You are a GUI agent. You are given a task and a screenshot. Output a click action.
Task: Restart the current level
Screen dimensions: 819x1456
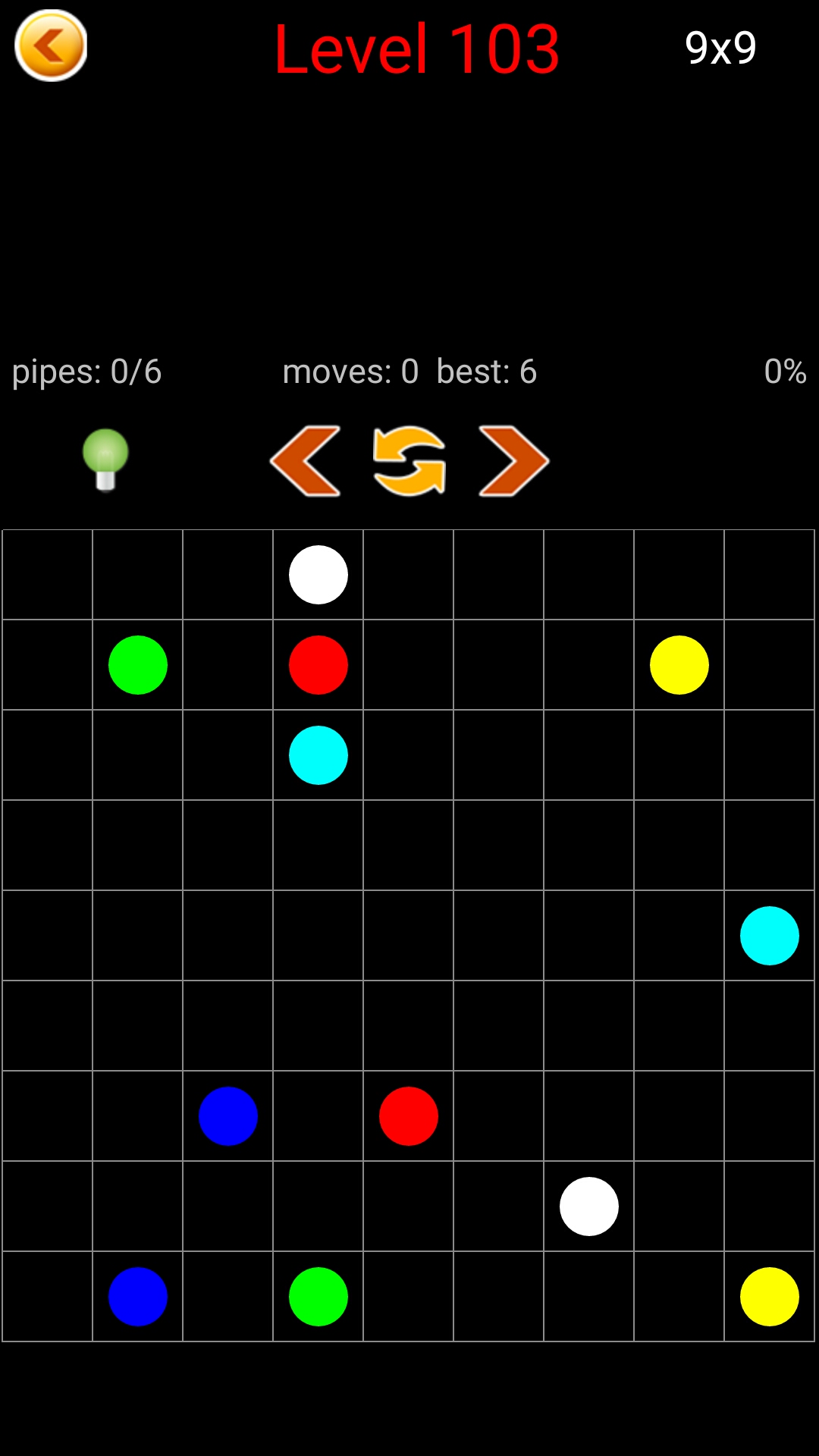pyautogui.click(x=409, y=461)
